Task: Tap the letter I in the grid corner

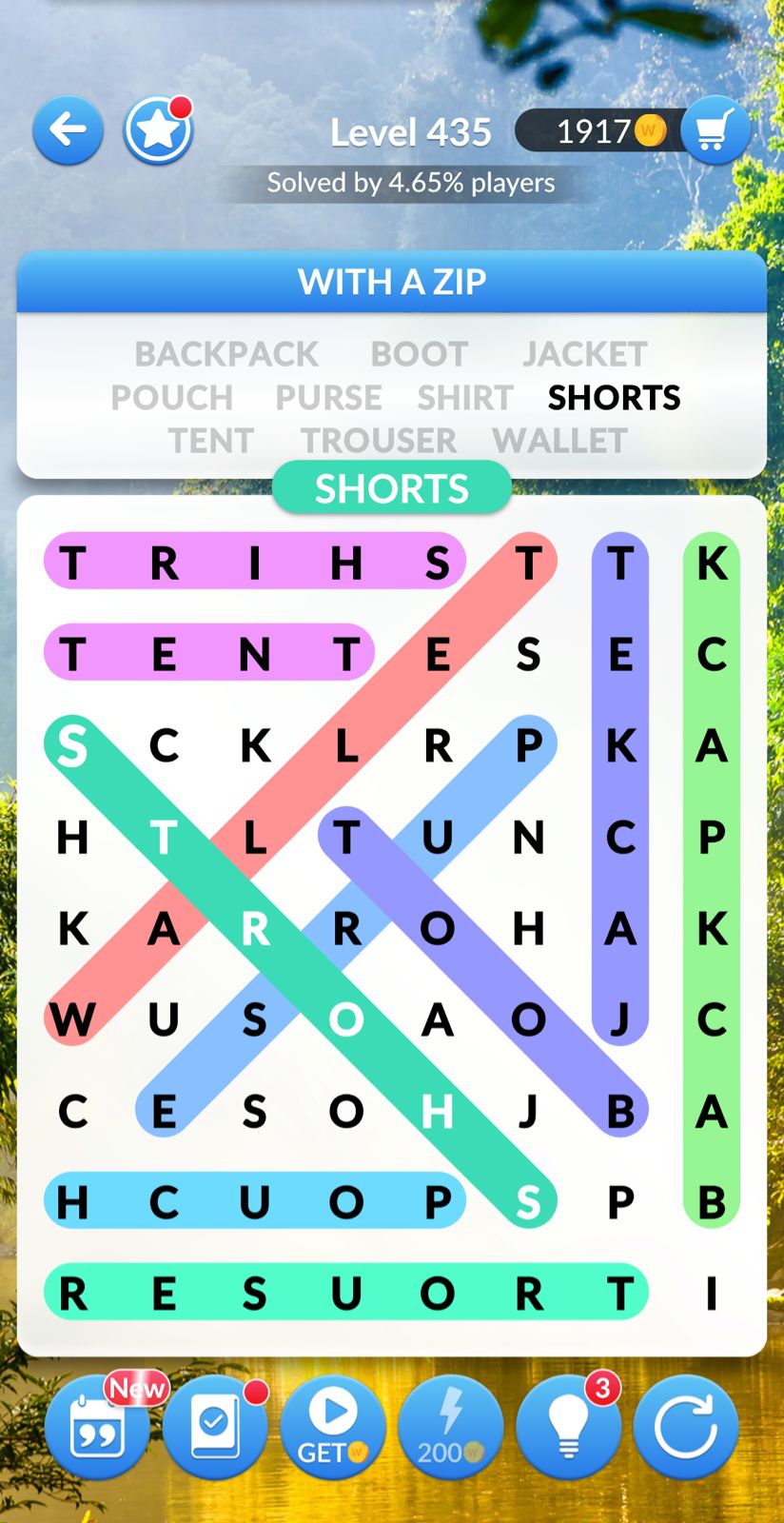Action: pyautogui.click(x=712, y=1294)
